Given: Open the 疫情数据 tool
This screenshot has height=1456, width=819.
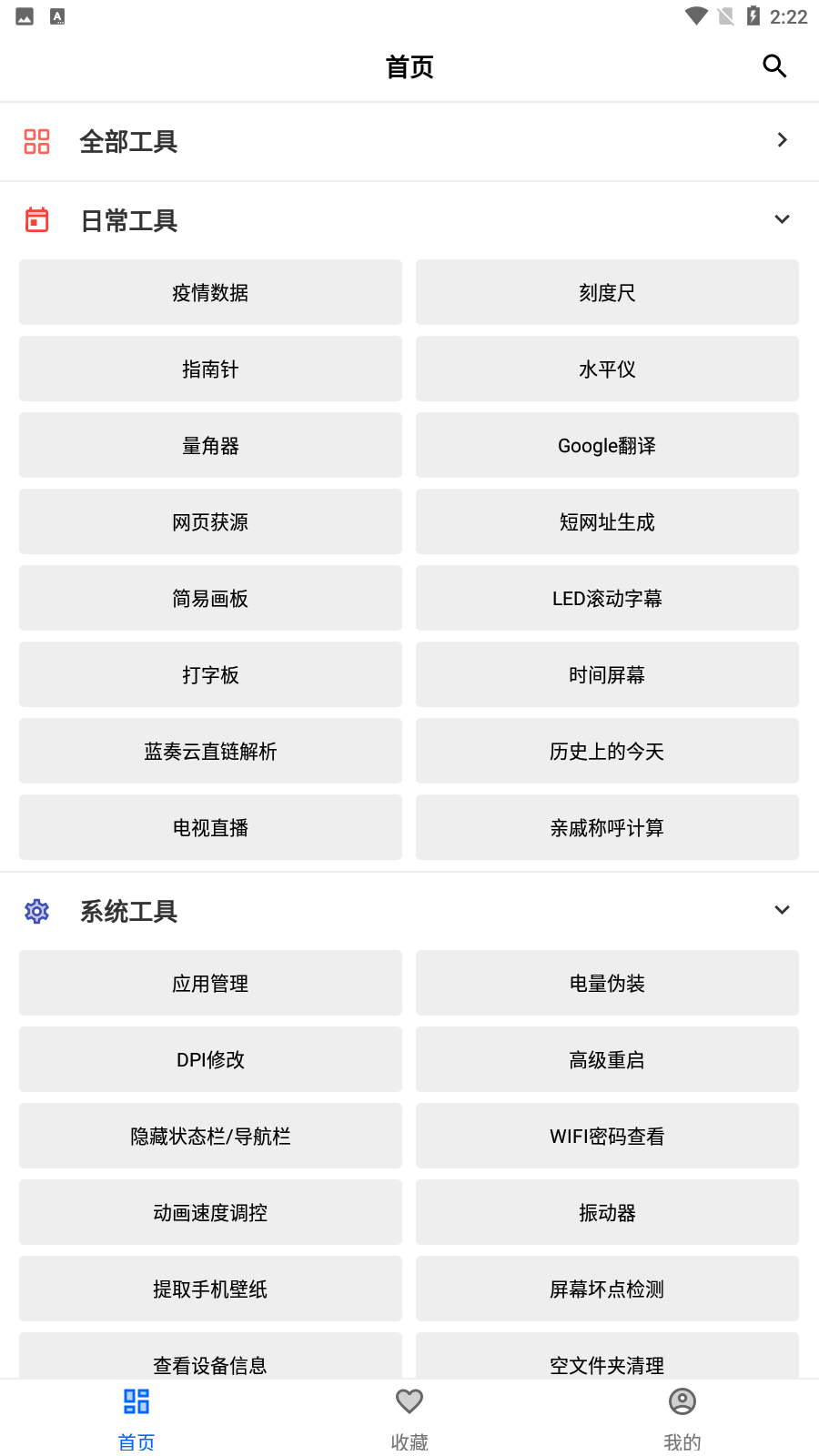Looking at the screenshot, I should click(210, 292).
